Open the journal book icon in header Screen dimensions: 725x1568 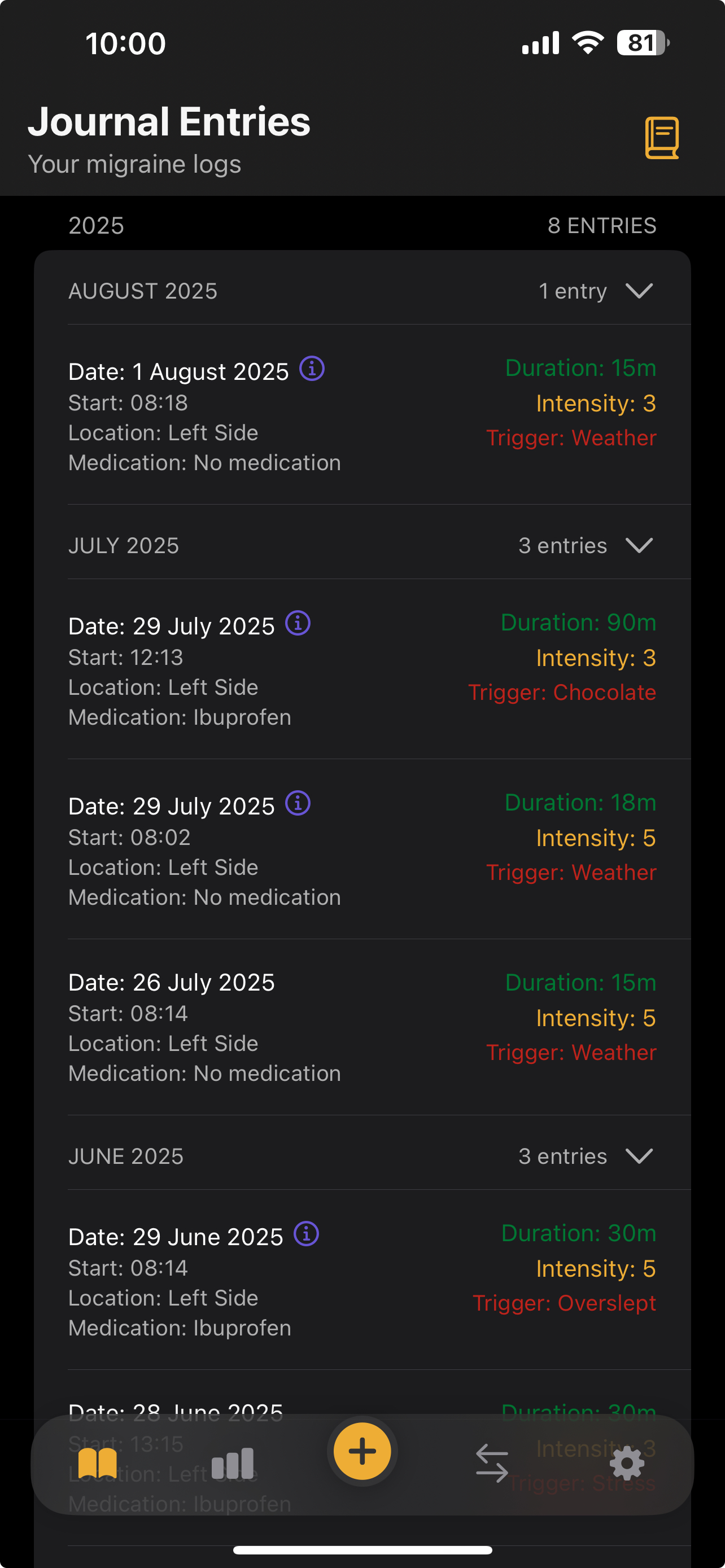pos(662,138)
